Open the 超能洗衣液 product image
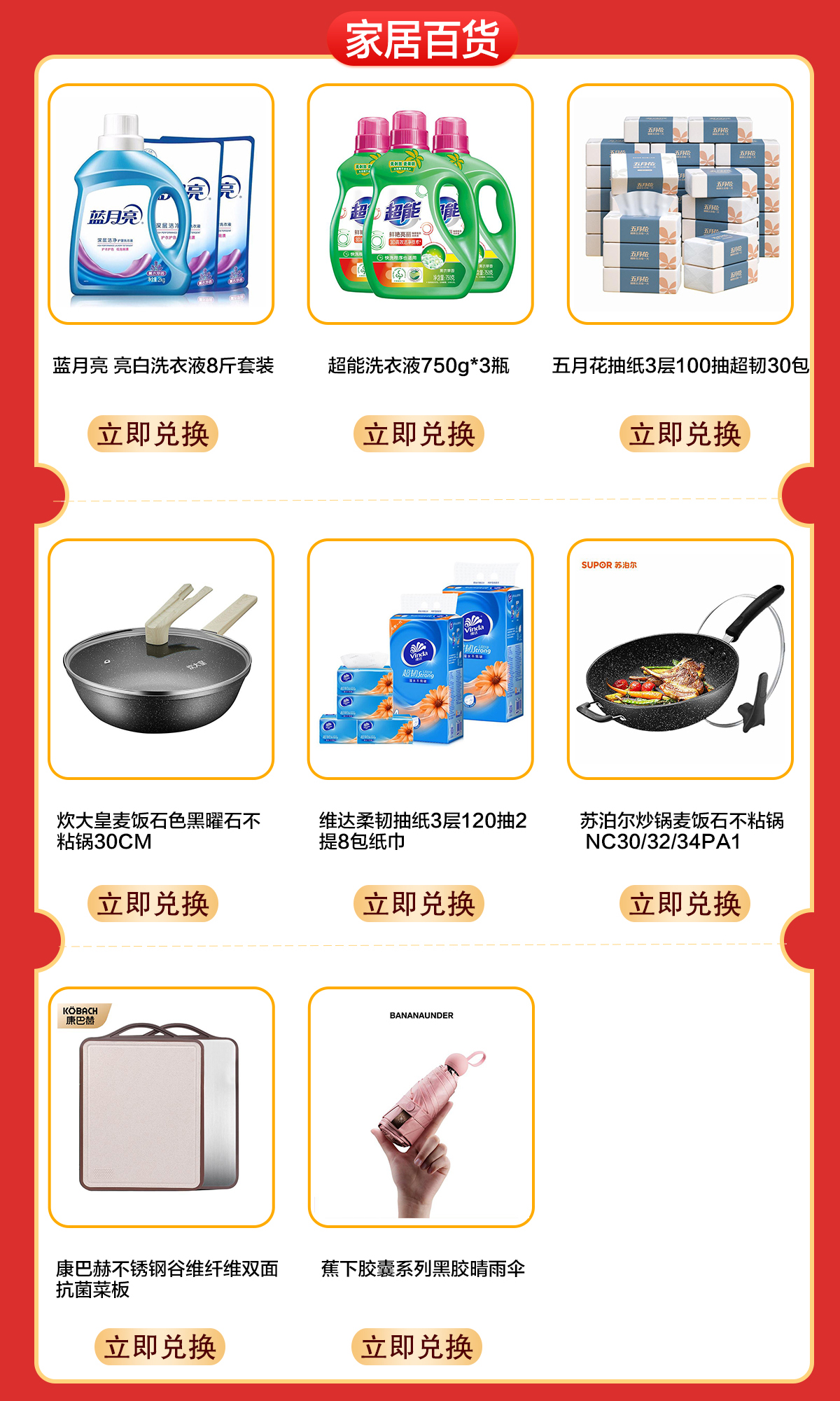Viewport: 840px width, 1401px height. click(x=420, y=204)
